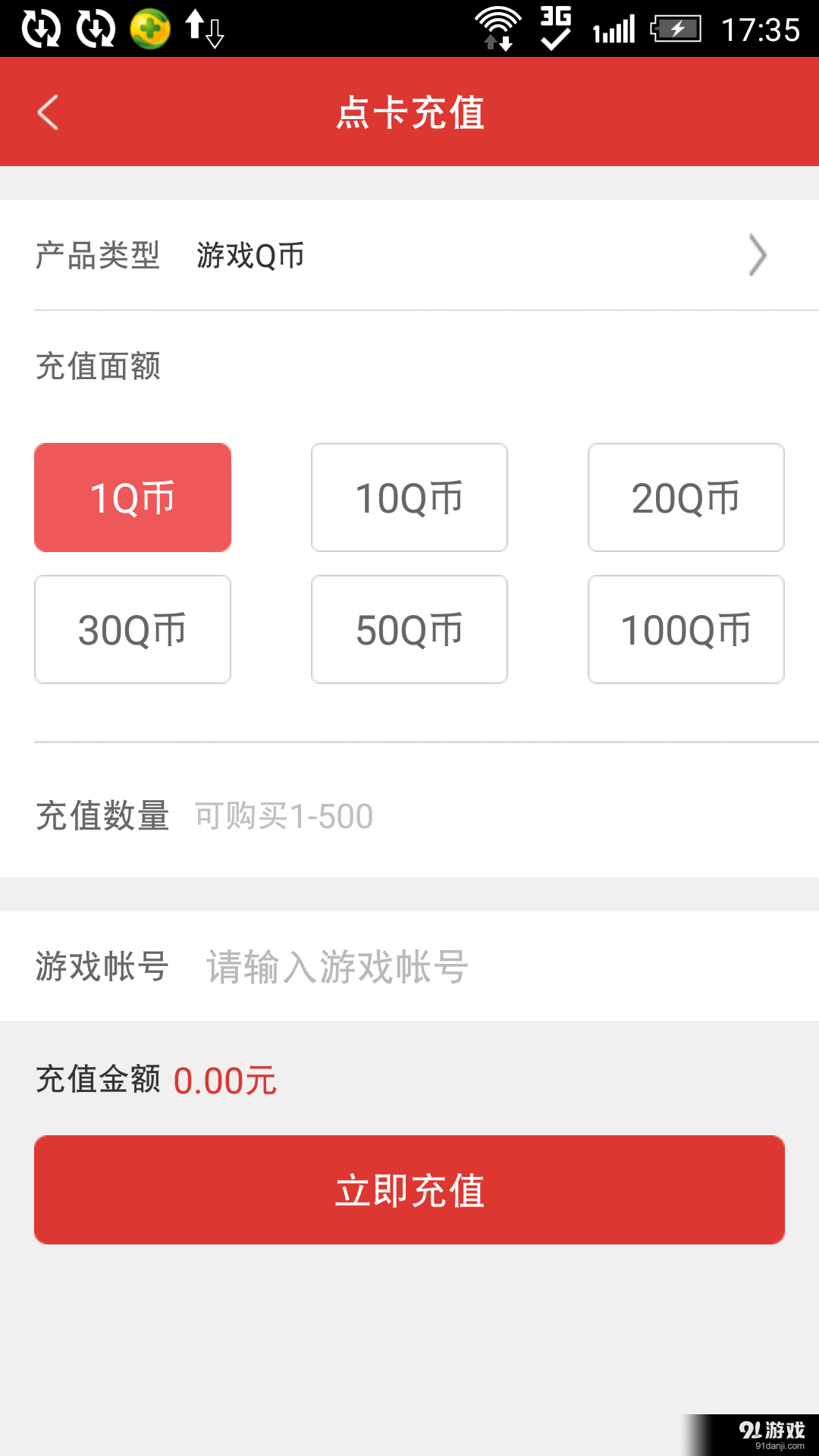The image size is (819, 1456).
Task: Tap the upload/download arrows status icon
Action: pyautogui.click(x=205, y=29)
